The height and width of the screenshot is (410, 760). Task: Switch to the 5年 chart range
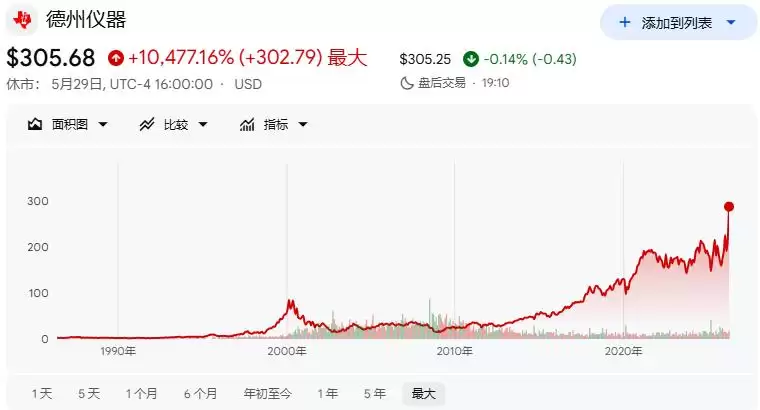pyautogui.click(x=375, y=394)
